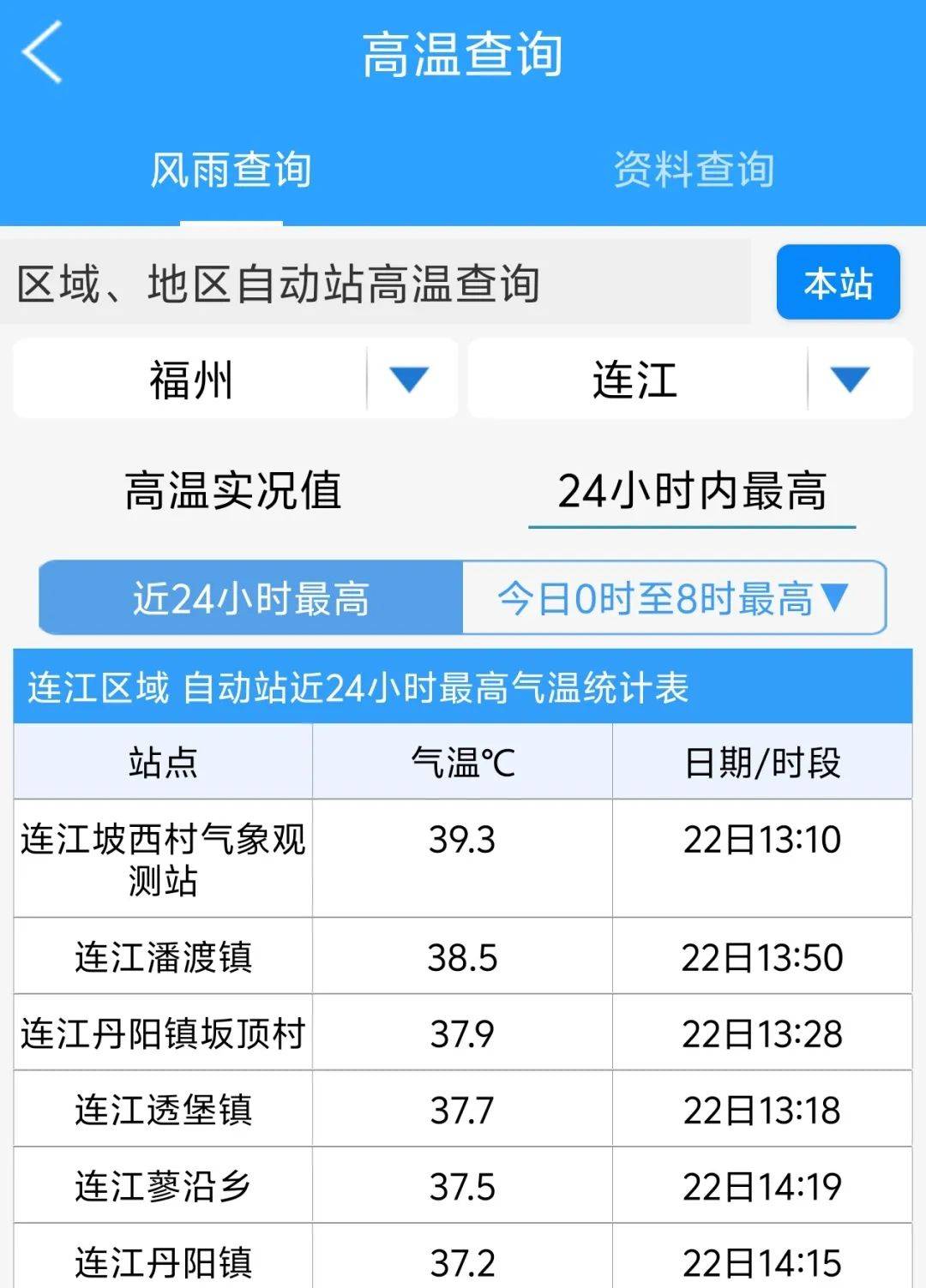Select the 高温实况值 tab
926x1288 pixels.
[x=233, y=491]
